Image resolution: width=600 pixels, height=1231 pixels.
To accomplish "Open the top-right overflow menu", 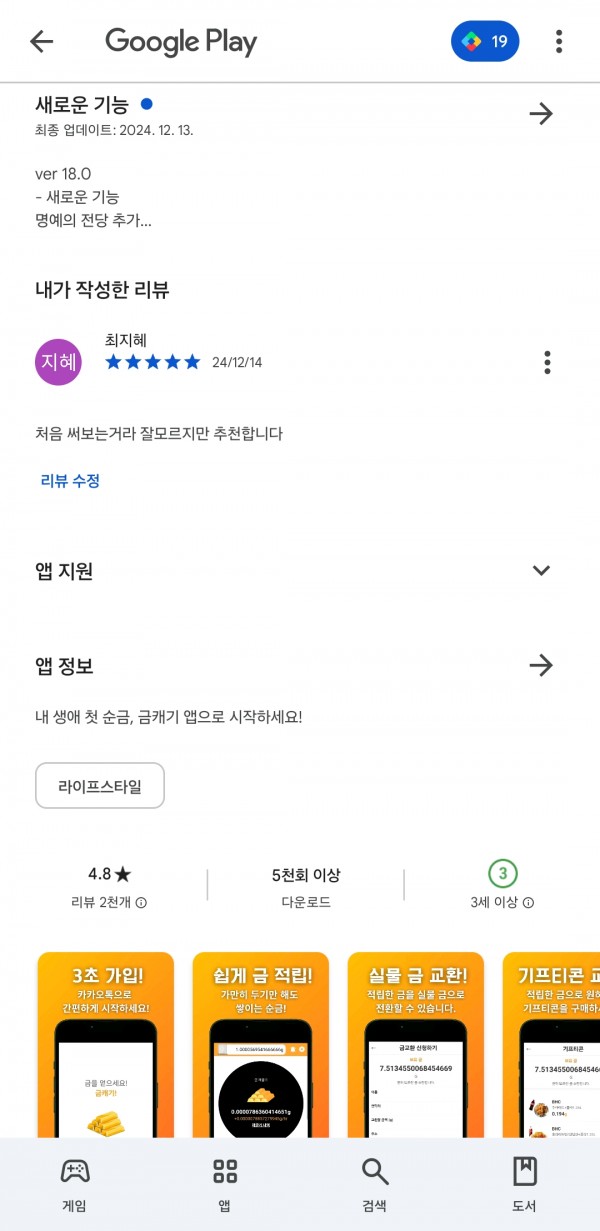I will click(559, 42).
